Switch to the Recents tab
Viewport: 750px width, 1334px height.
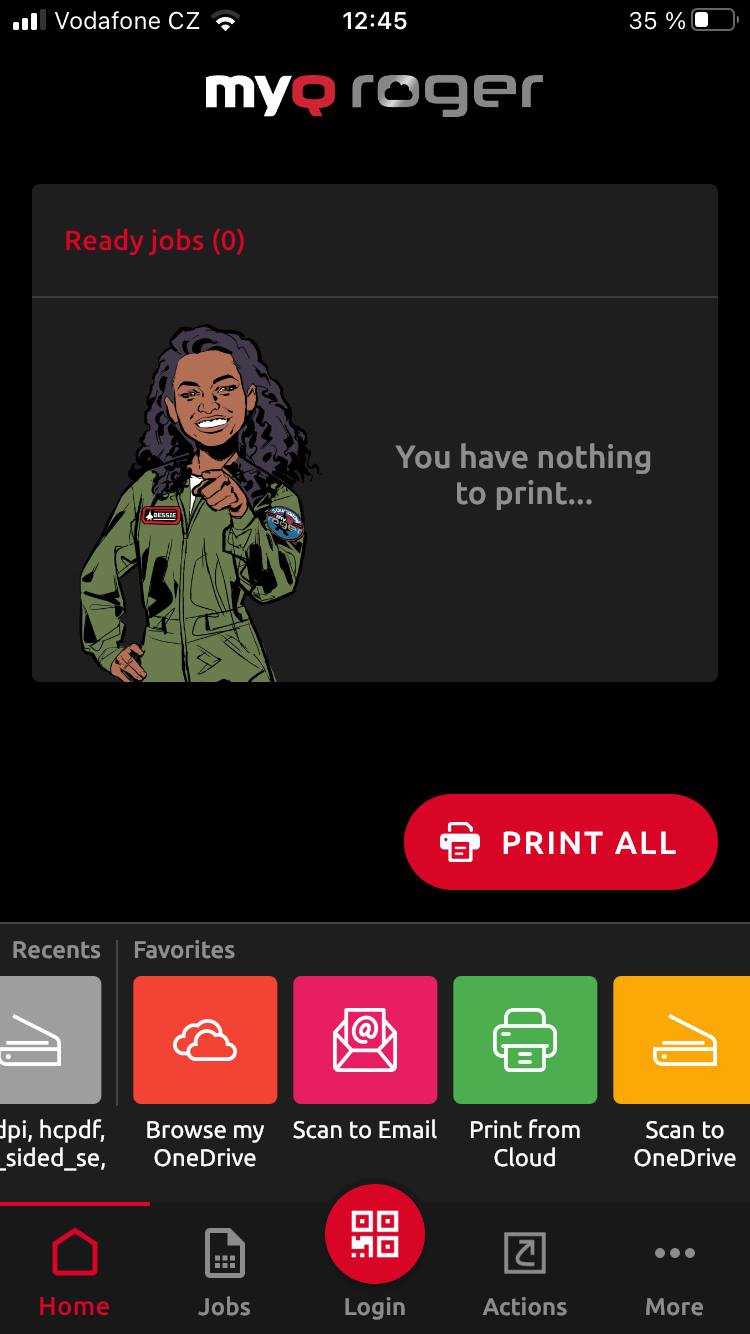[x=56, y=950]
